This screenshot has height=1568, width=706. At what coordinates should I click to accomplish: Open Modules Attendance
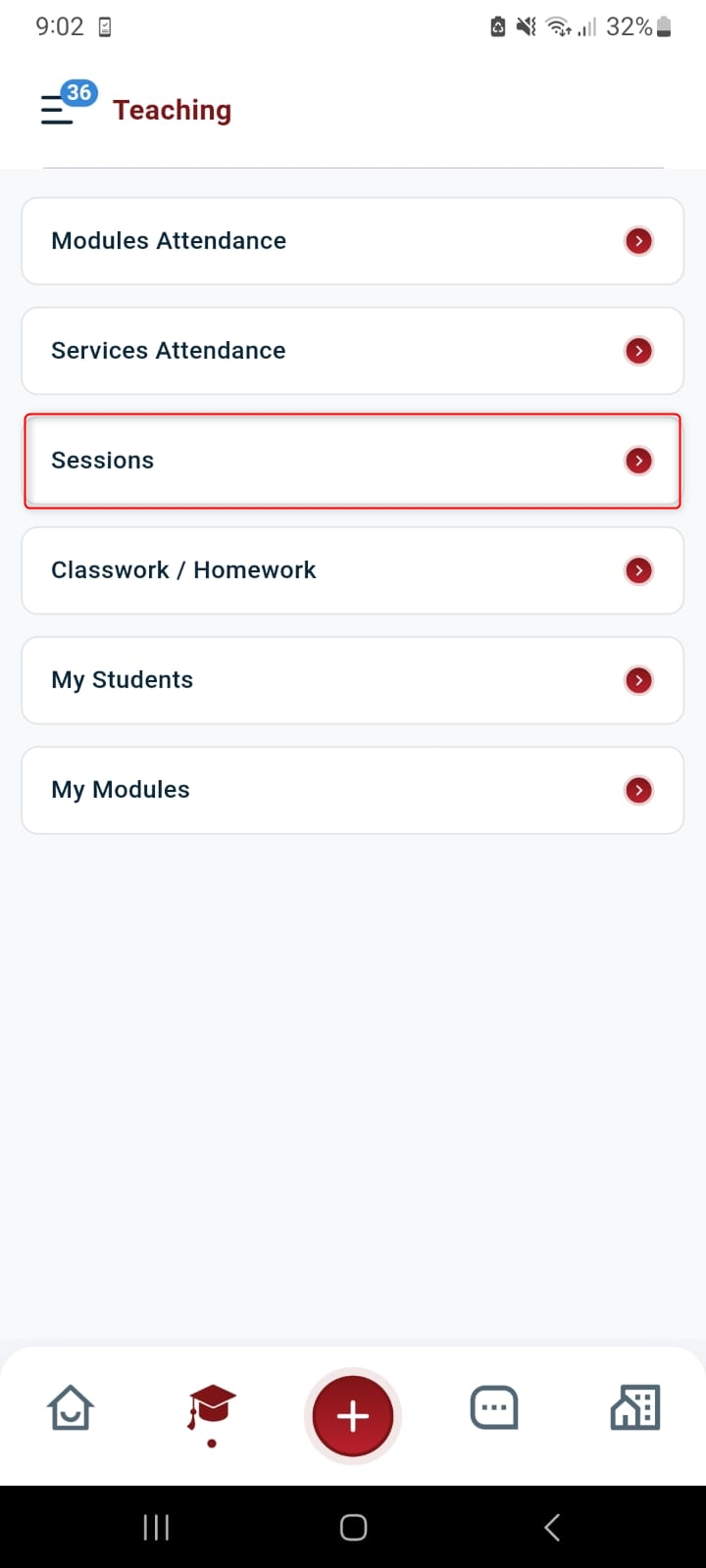tap(352, 241)
